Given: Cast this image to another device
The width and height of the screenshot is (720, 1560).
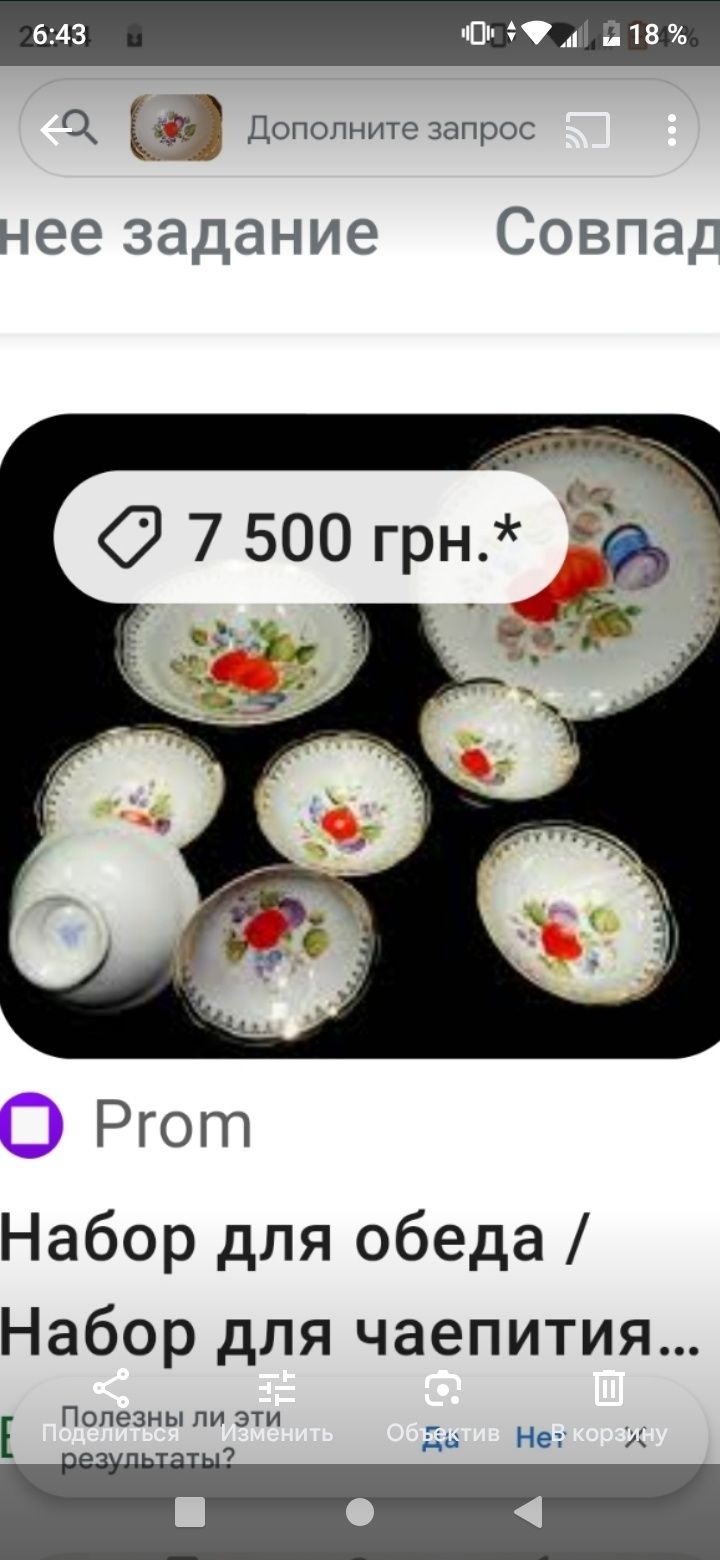Looking at the screenshot, I should tap(587, 130).
